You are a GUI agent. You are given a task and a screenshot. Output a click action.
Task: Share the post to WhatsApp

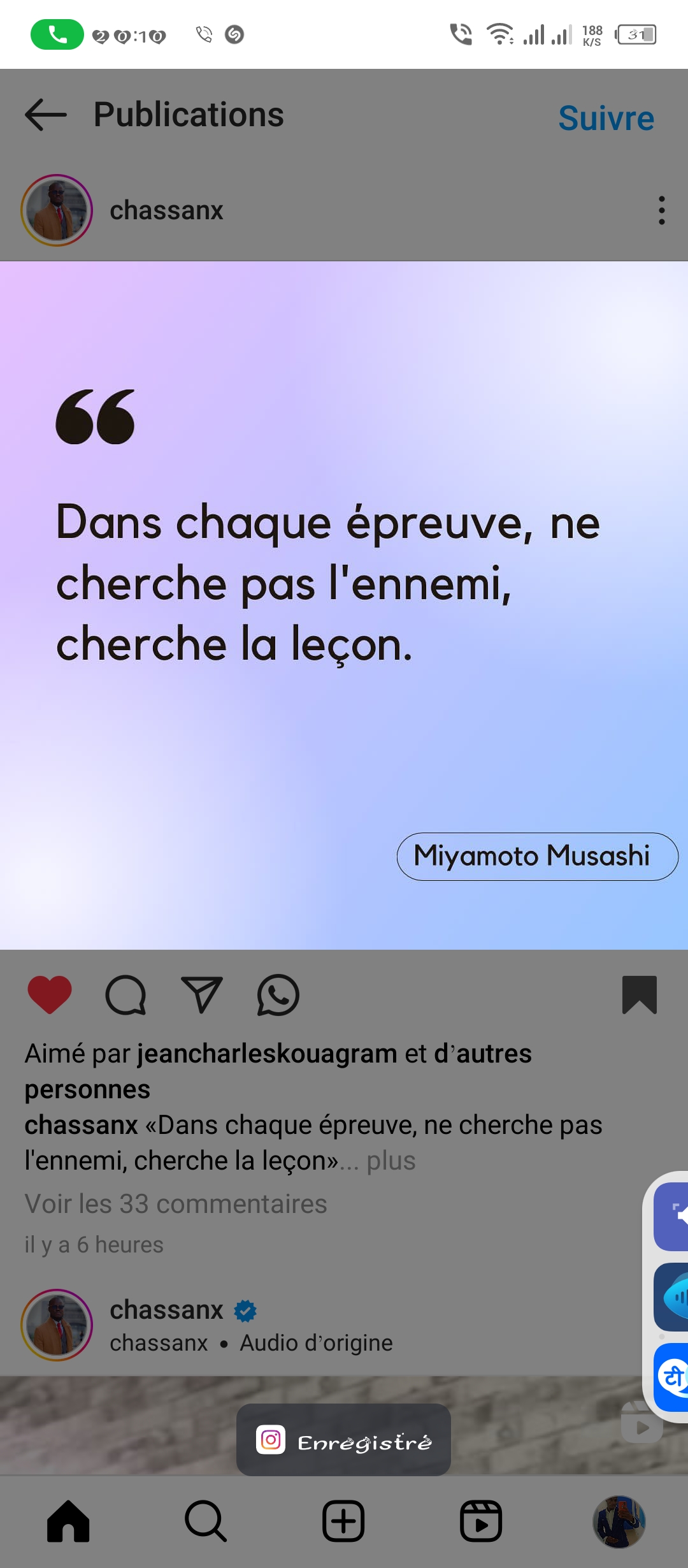point(278,995)
